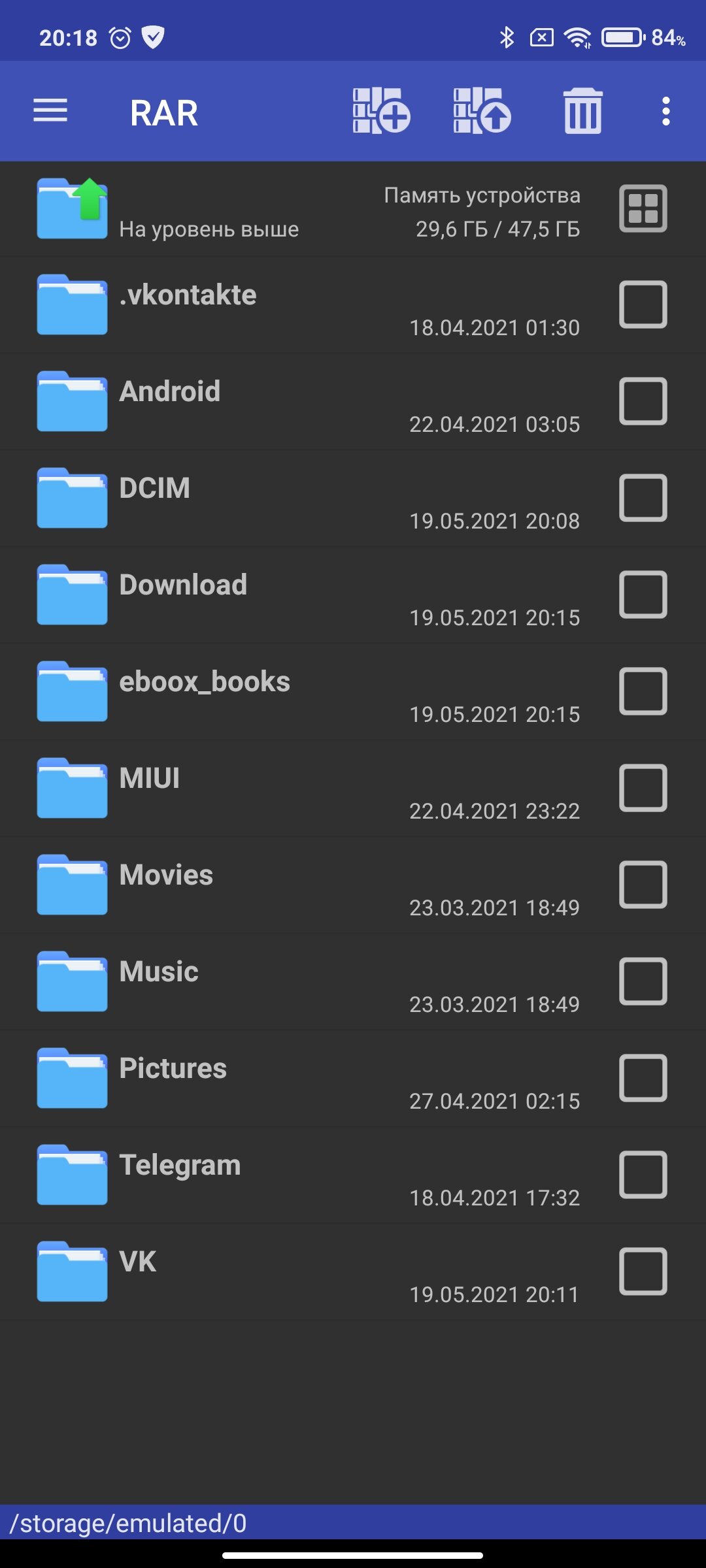Tap the extract archive icon
Viewport: 706px width, 1568px height.
(x=482, y=111)
